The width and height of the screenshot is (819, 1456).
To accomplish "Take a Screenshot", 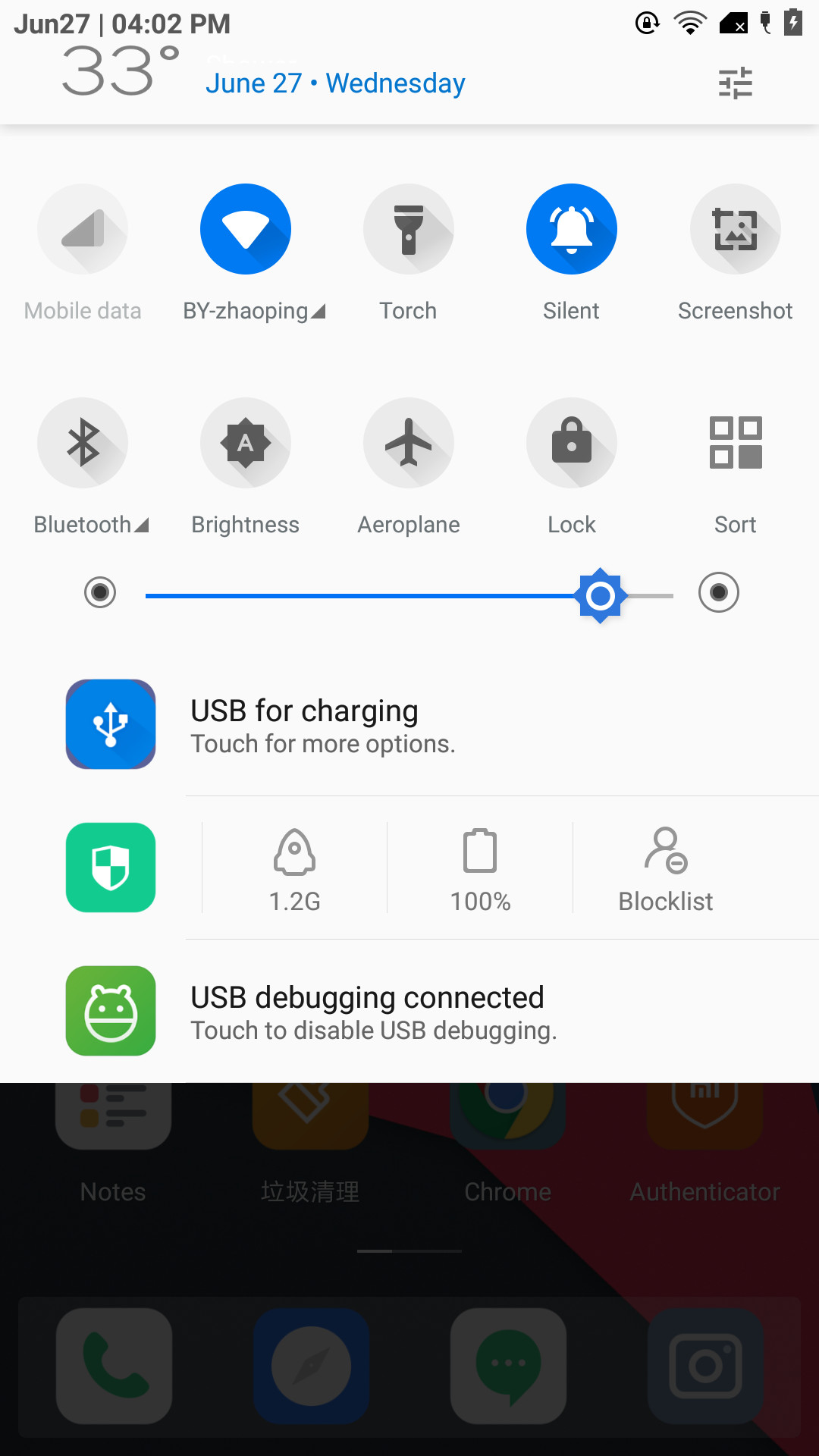I will (x=736, y=229).
